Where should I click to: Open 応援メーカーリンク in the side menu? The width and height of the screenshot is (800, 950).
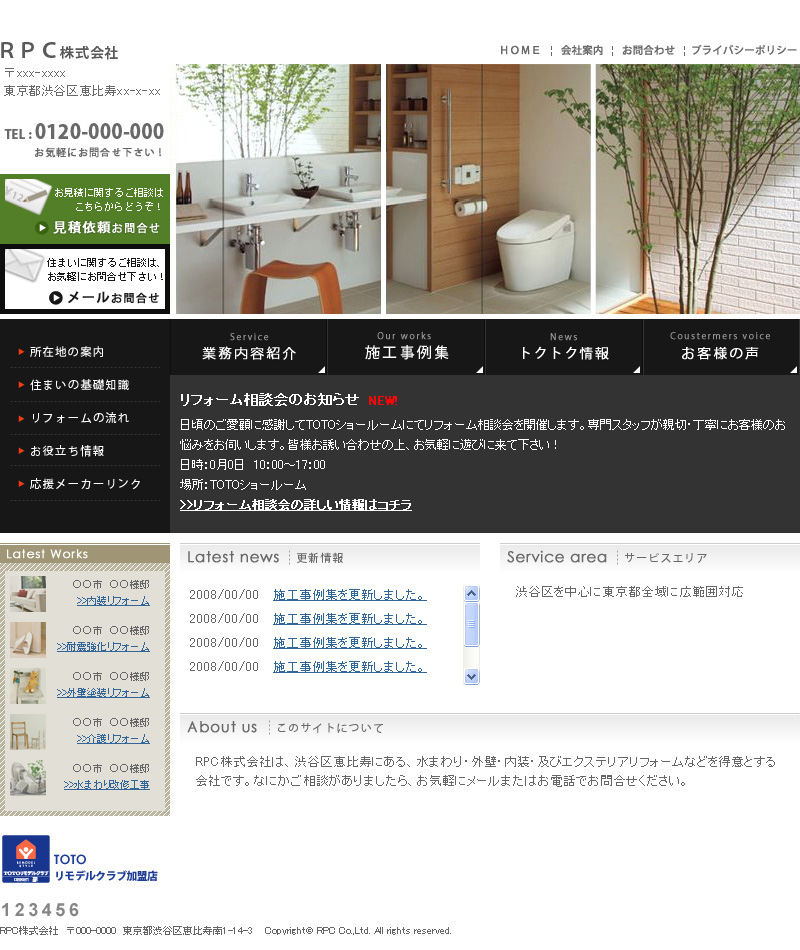(85, 484)
